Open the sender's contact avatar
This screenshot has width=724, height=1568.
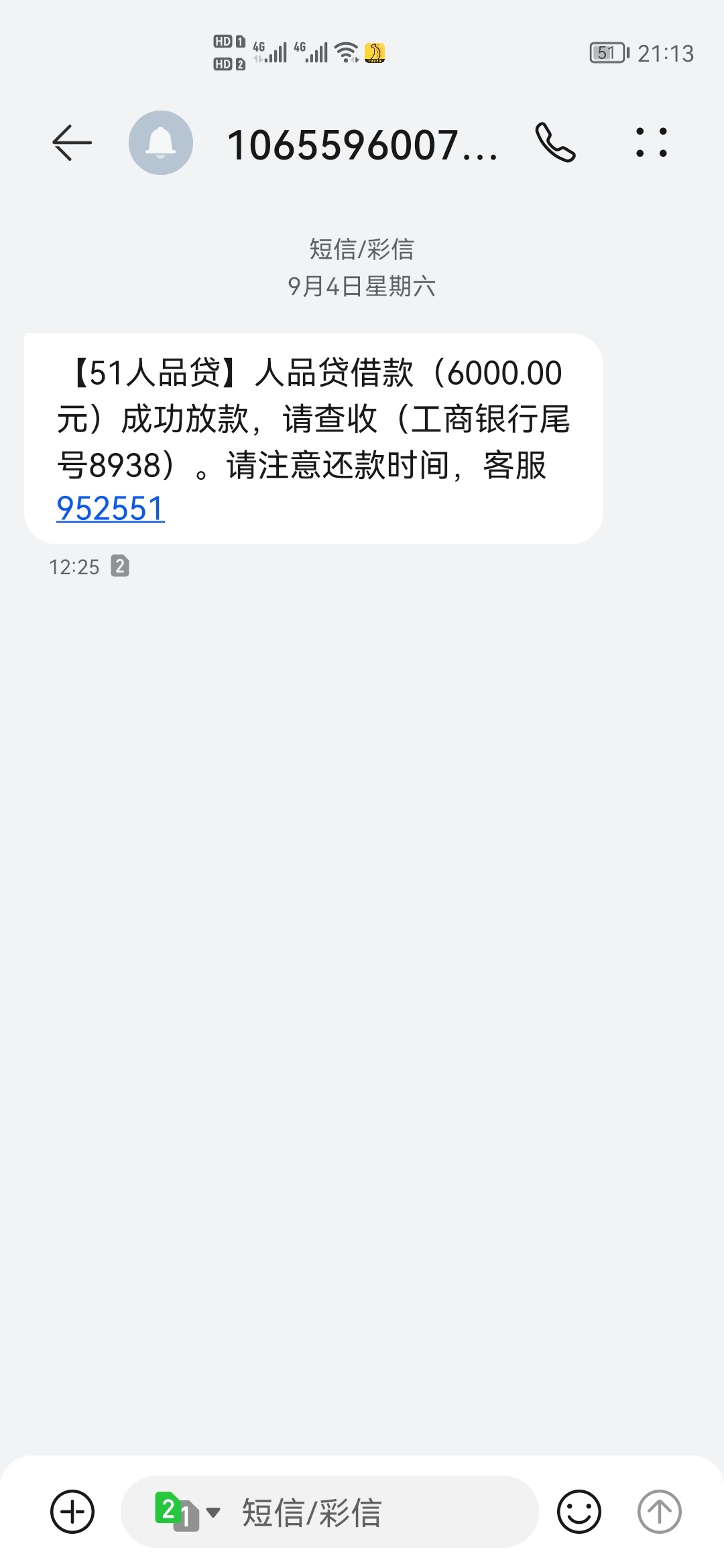click(x=161, y=143)
